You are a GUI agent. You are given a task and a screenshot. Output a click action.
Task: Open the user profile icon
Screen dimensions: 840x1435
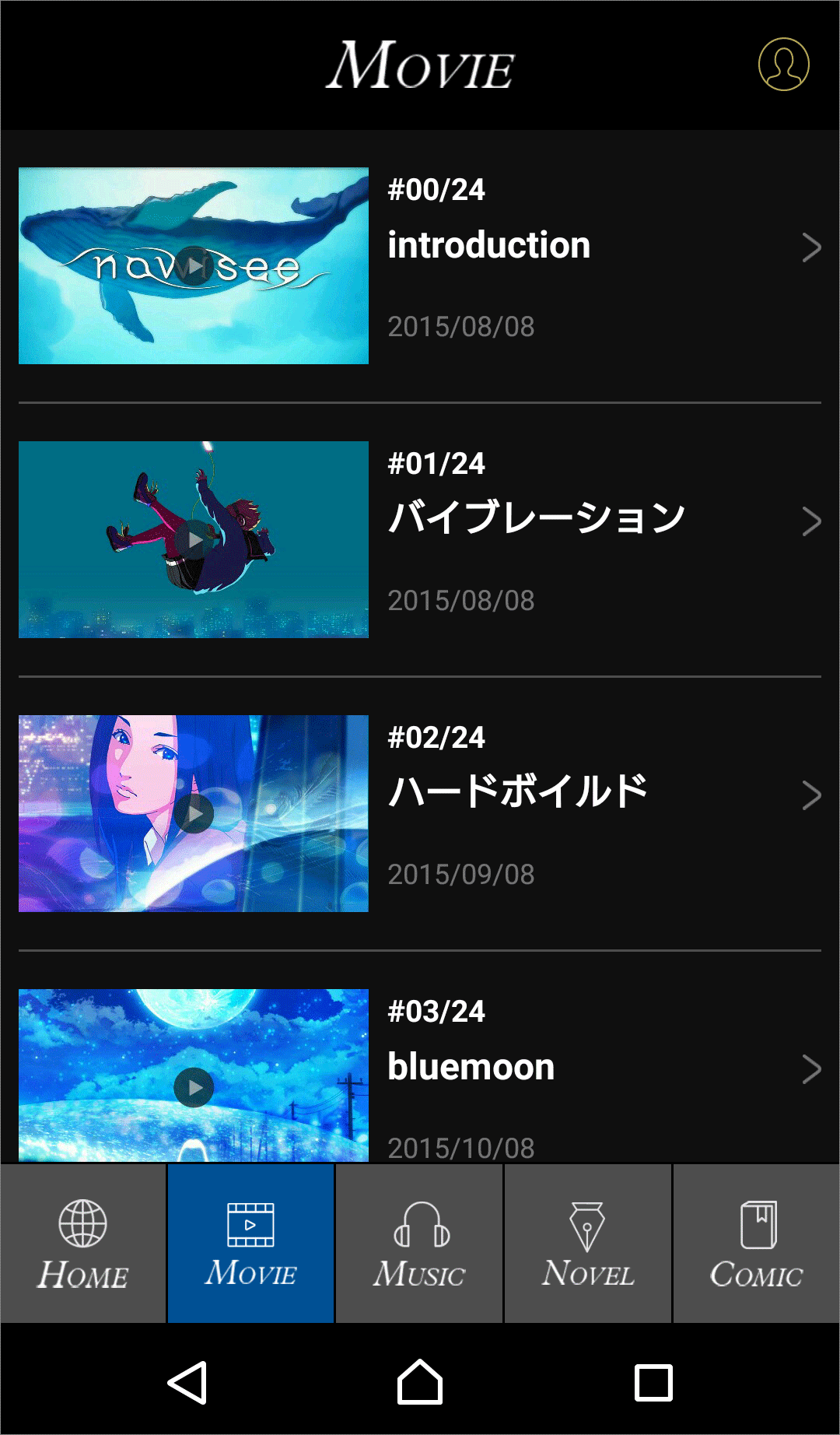(x=783, y=65)
